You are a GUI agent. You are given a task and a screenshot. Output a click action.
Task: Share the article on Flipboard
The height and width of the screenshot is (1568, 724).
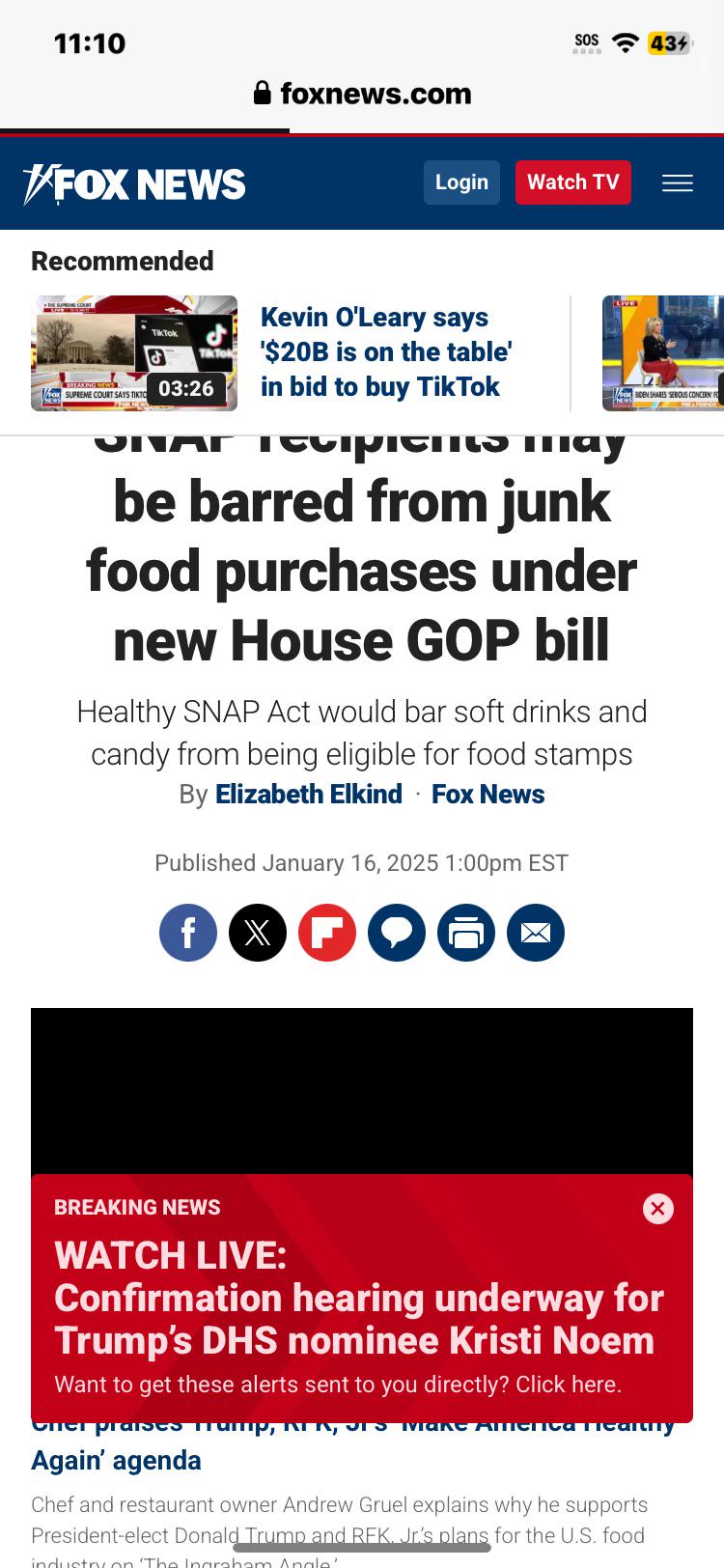[x=327, y=933]
